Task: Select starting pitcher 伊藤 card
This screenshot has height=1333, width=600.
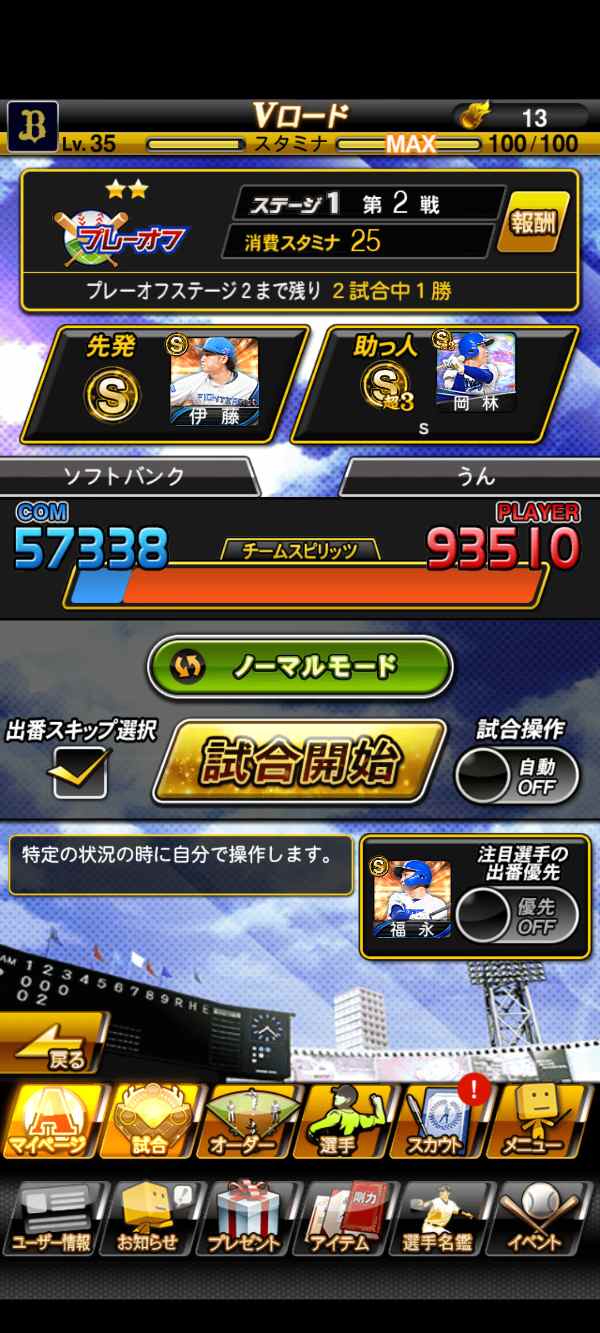Action: click(x=214, y=381)
